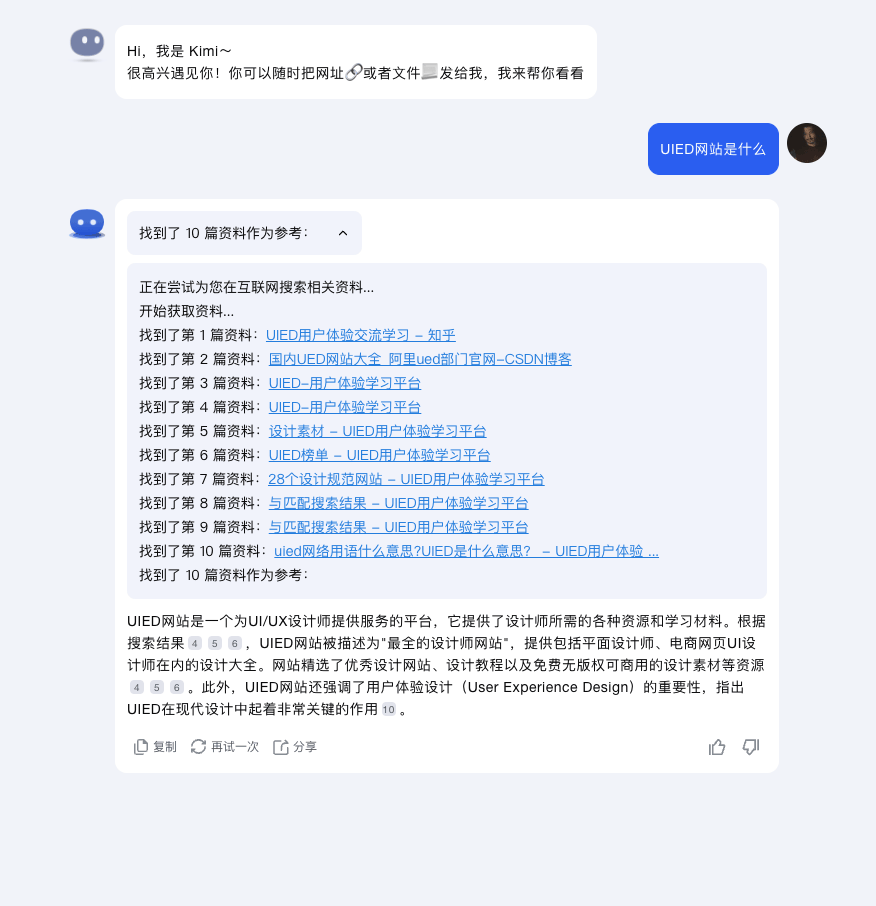This screenshot has height=906, width=876.
Task: Open source 3 link UIED-用户体验学习平台
Action: point(344,383)
